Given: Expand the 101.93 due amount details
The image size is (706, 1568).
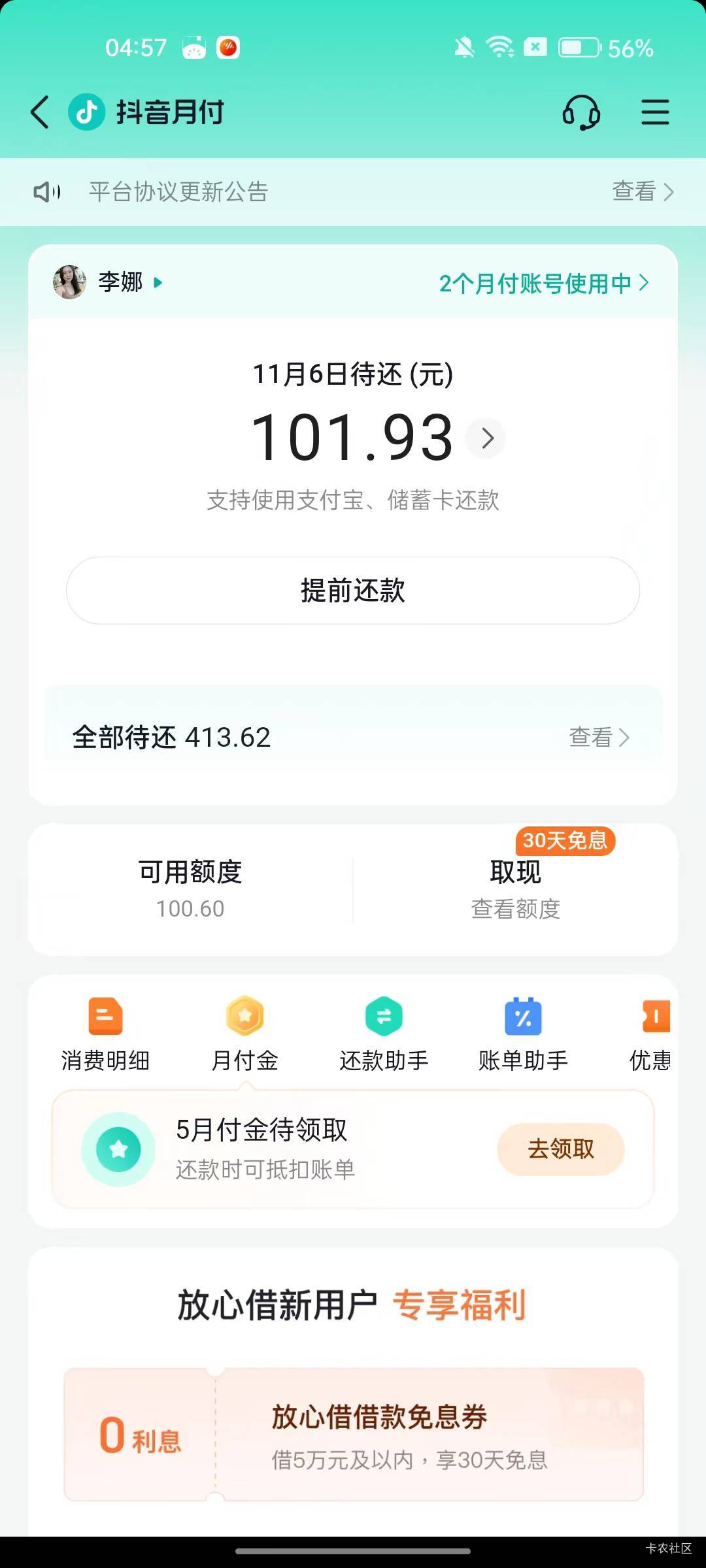Looking at the screenshot, I should click(x=486, y=438).
